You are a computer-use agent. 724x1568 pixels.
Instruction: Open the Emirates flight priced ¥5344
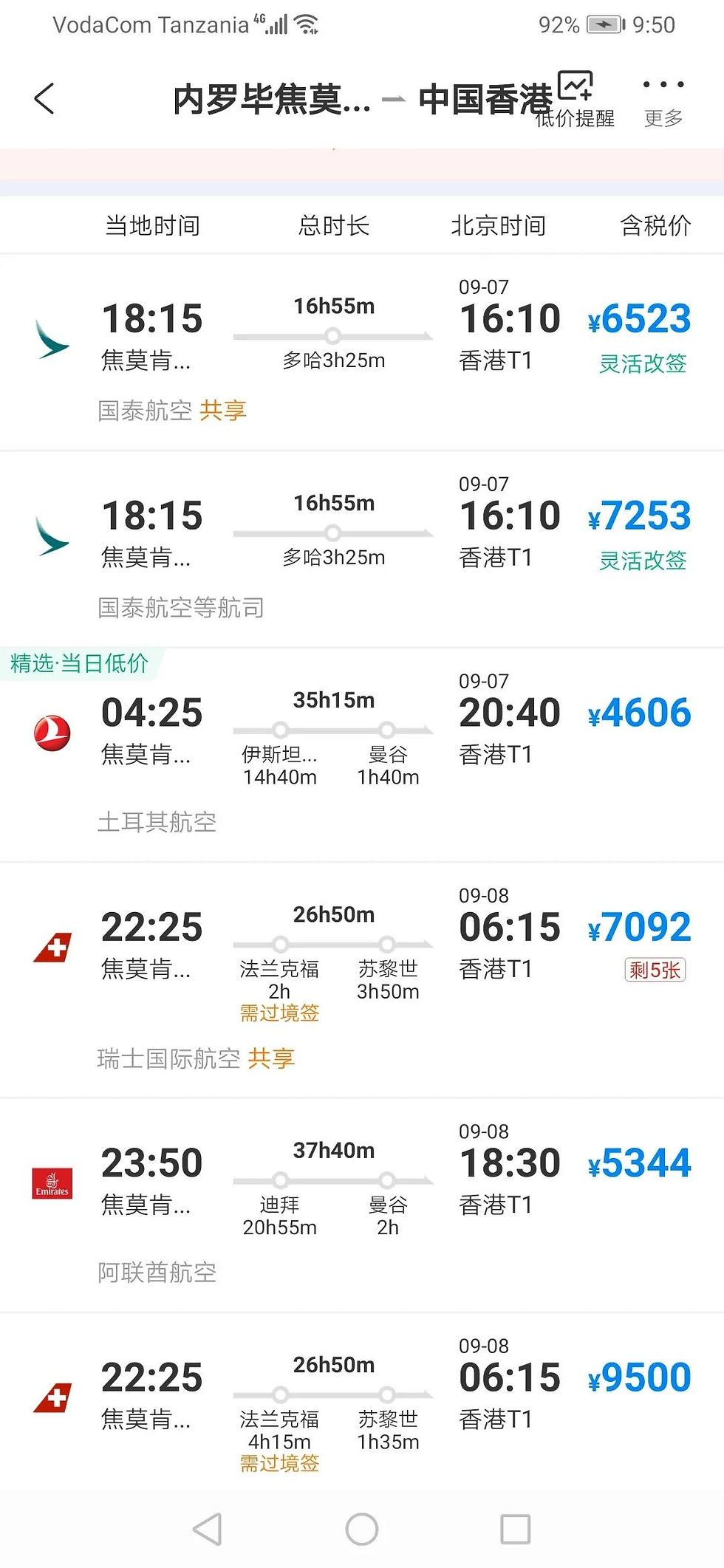[x=362, y=1204]
